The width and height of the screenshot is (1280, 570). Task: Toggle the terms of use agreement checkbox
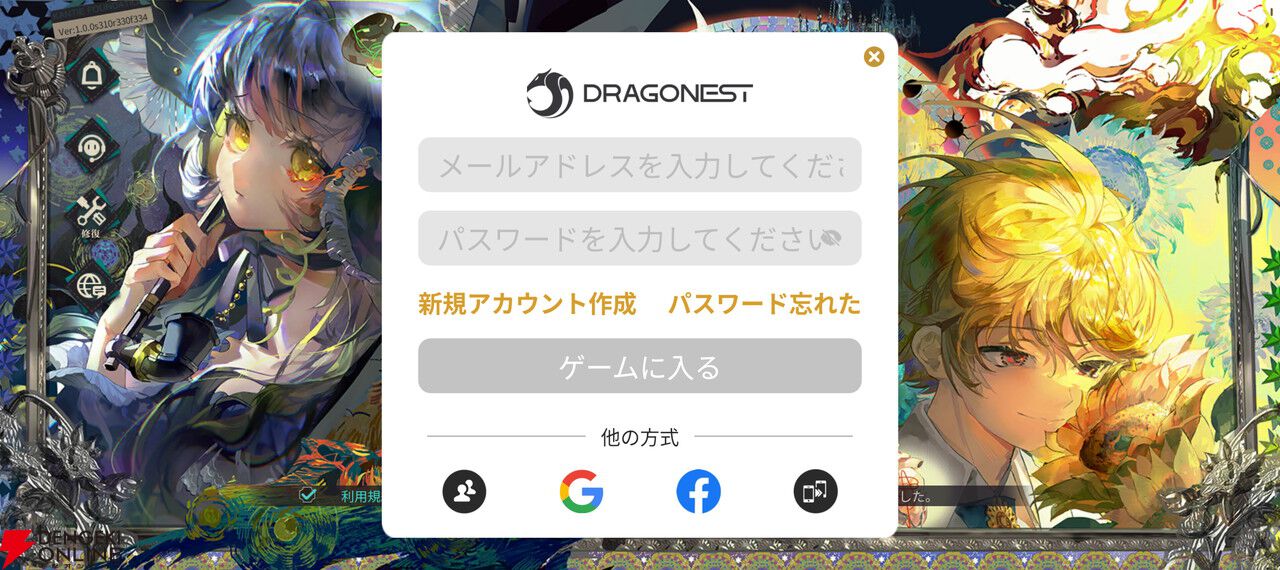[308, 494]
